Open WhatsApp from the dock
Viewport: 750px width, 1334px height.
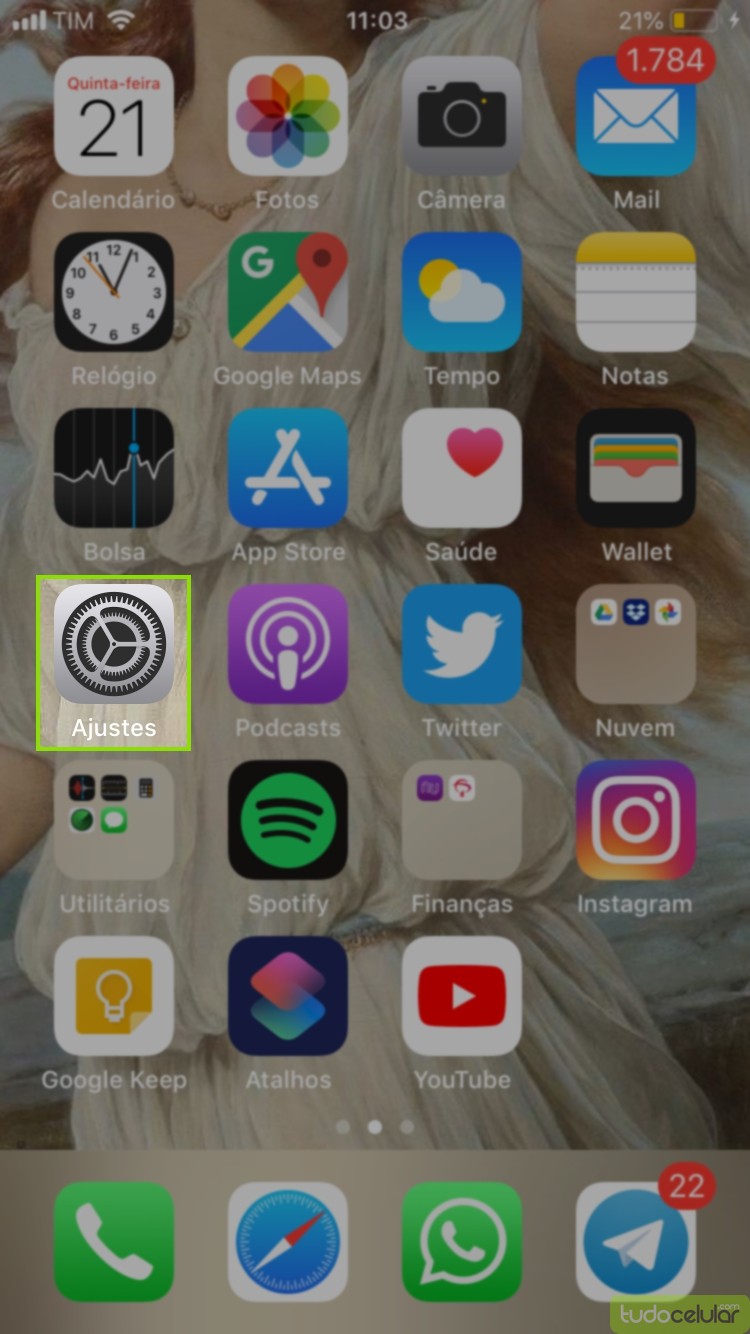point(461,1242)
